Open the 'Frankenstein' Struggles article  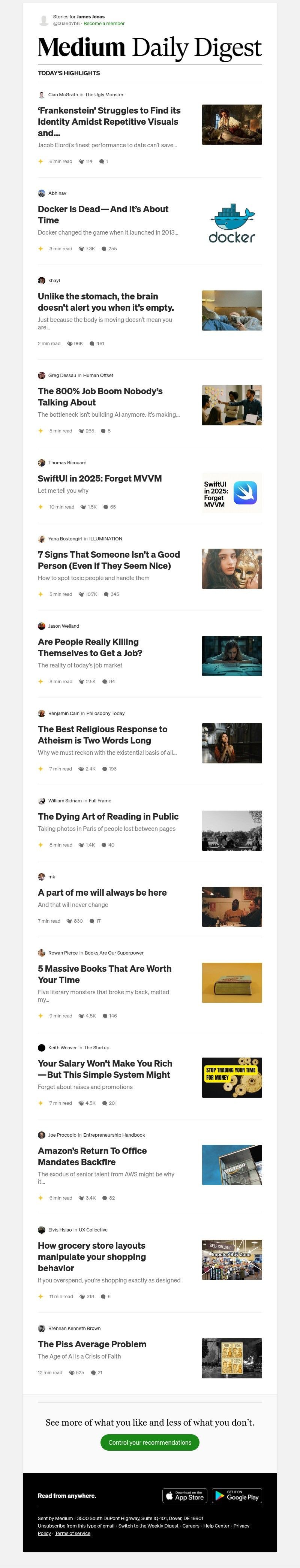tap(109, 121)
